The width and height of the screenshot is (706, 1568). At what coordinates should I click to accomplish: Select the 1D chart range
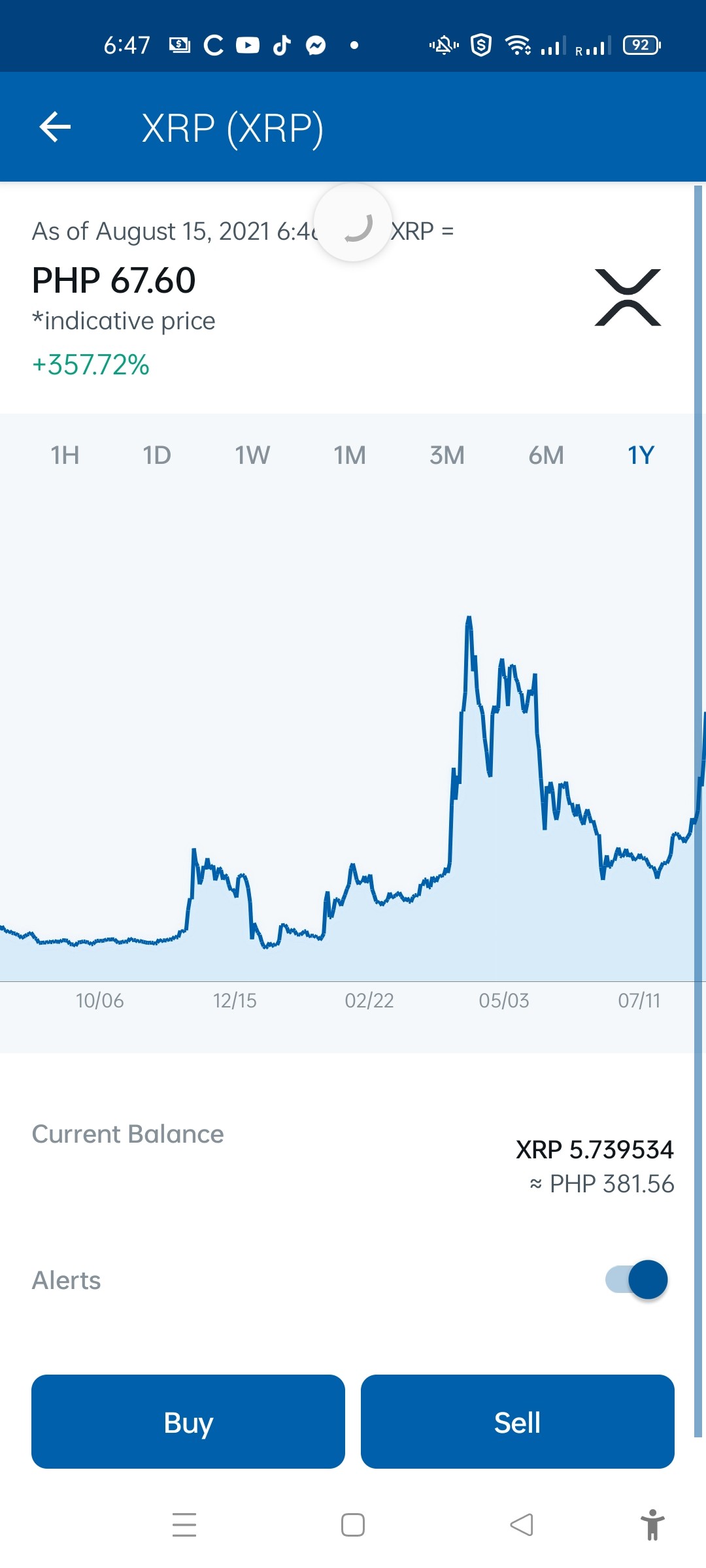(x=157, y=455)
